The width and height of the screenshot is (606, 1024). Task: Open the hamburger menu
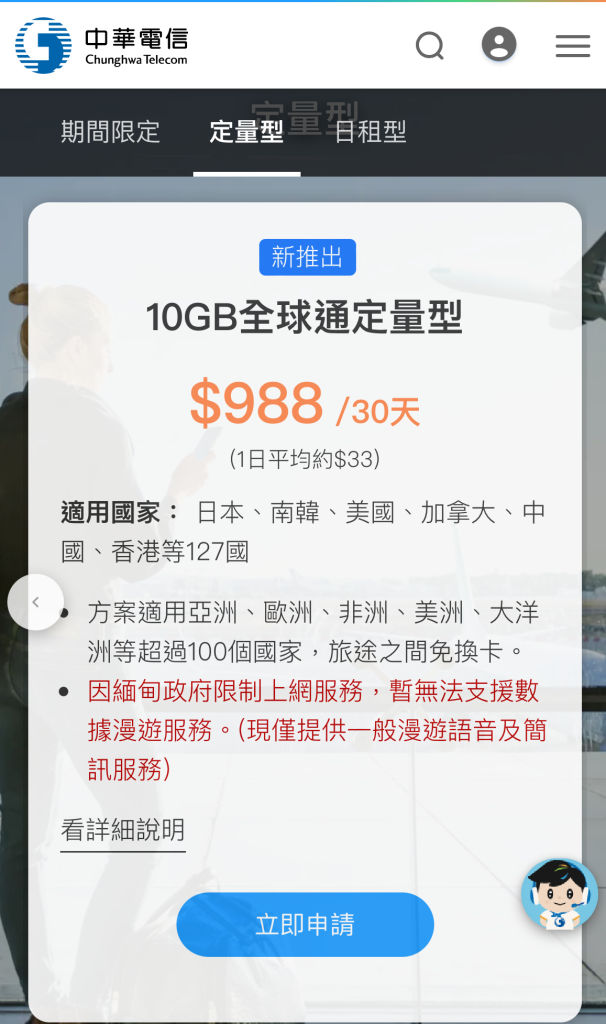click(572, 45)
